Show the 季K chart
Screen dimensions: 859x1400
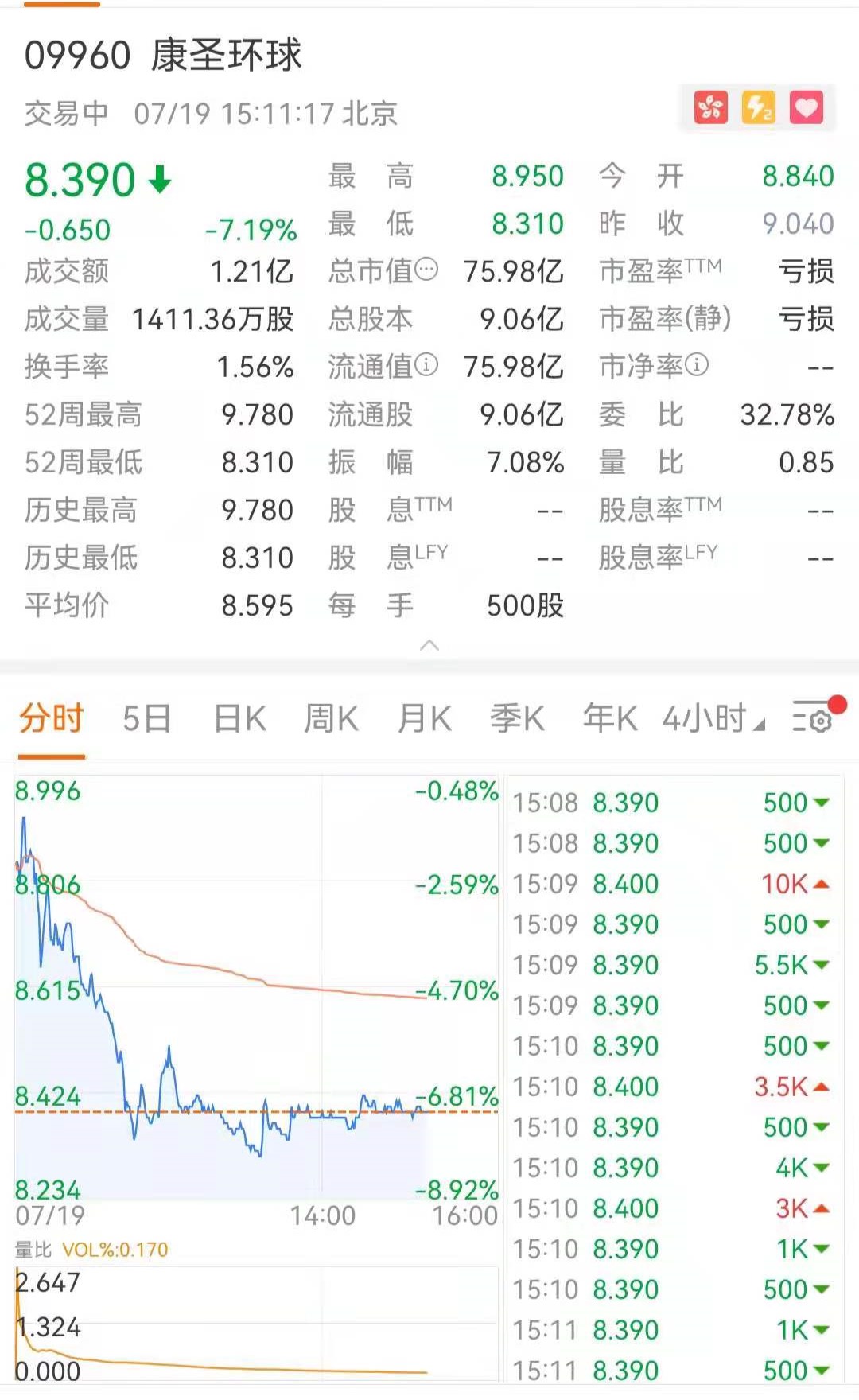pos(517,718)
